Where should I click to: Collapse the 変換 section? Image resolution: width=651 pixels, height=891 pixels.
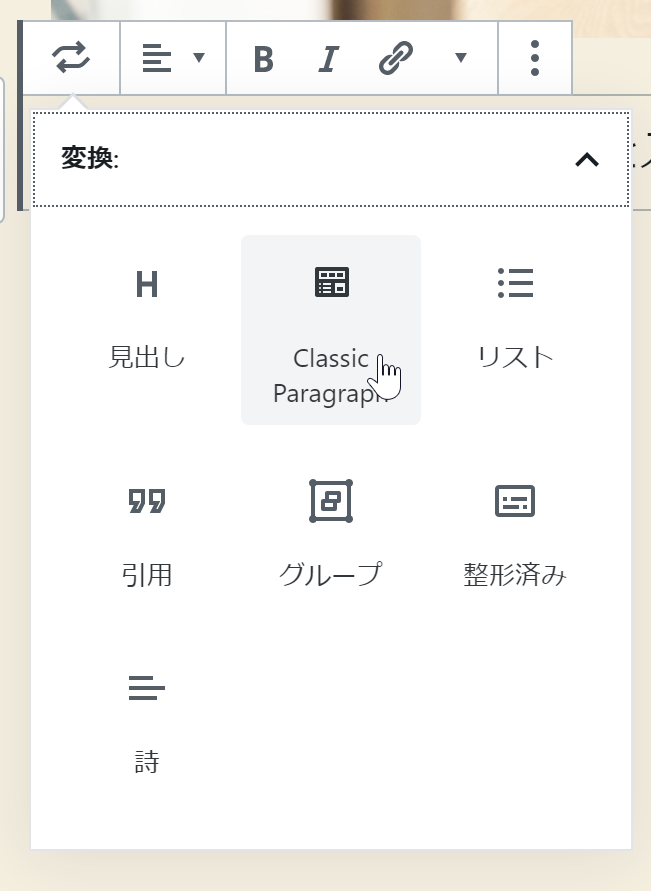click(587, 159)
